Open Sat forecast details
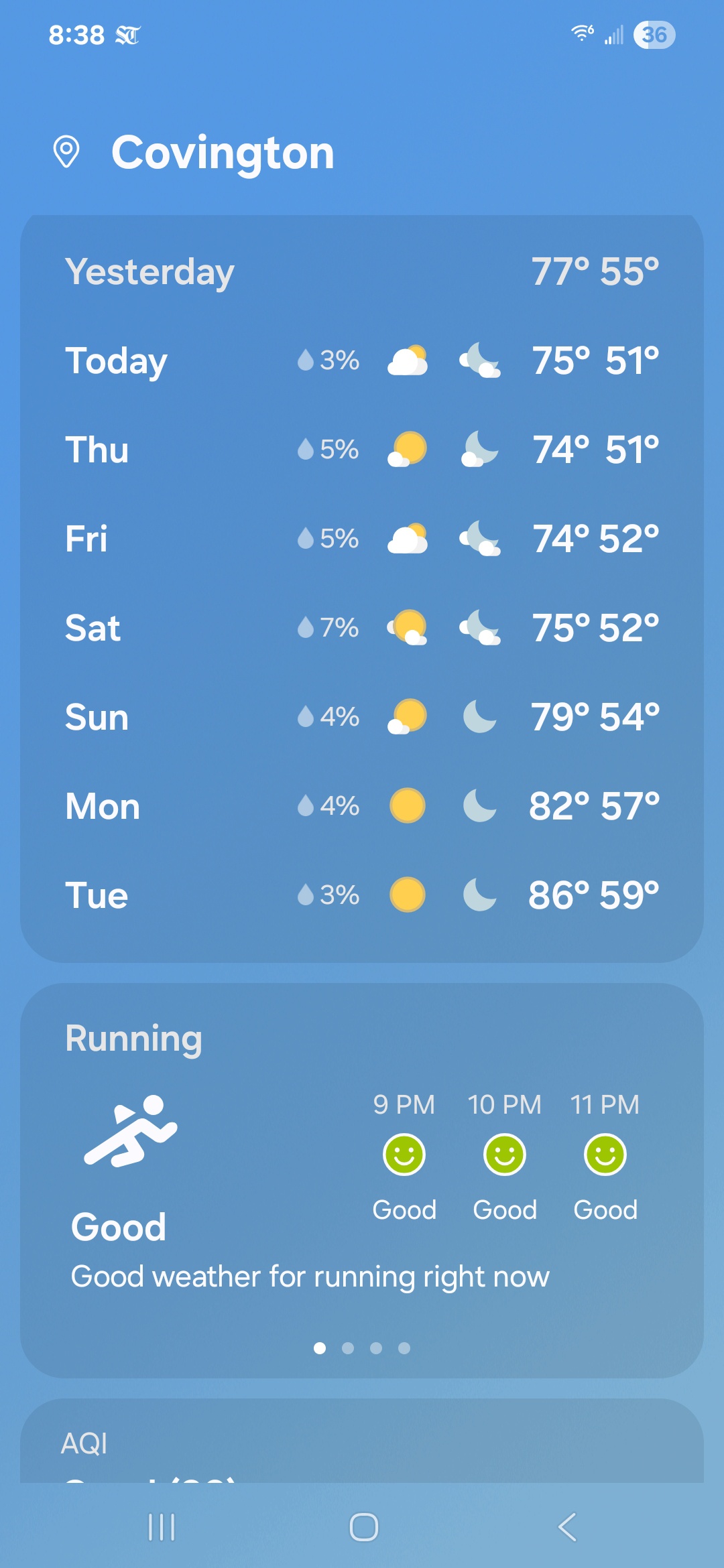The image size is (724, 1568). coord(362,628)
